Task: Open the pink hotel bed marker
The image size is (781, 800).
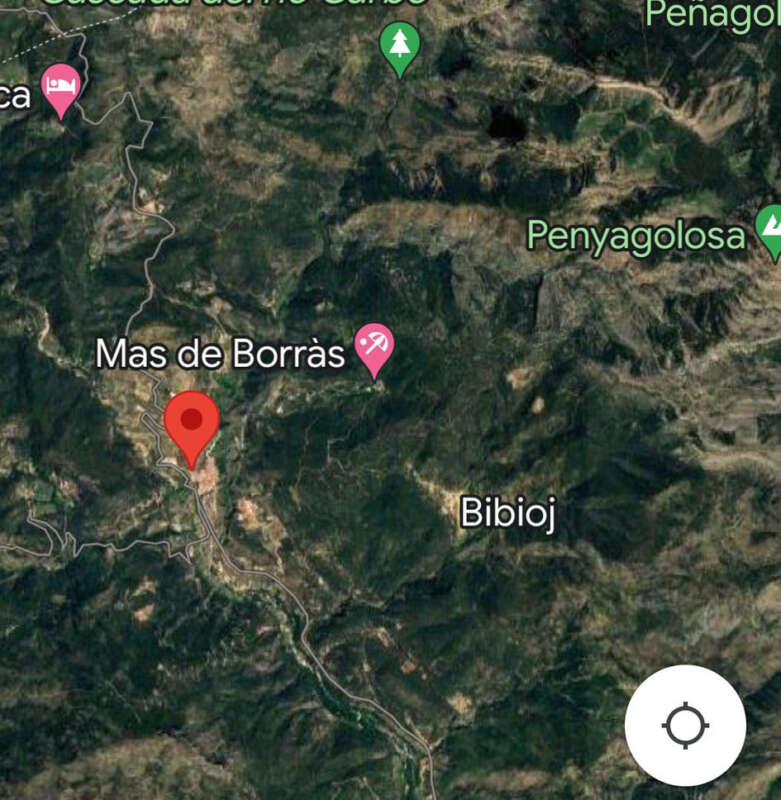Action: (x=61, y=88)
